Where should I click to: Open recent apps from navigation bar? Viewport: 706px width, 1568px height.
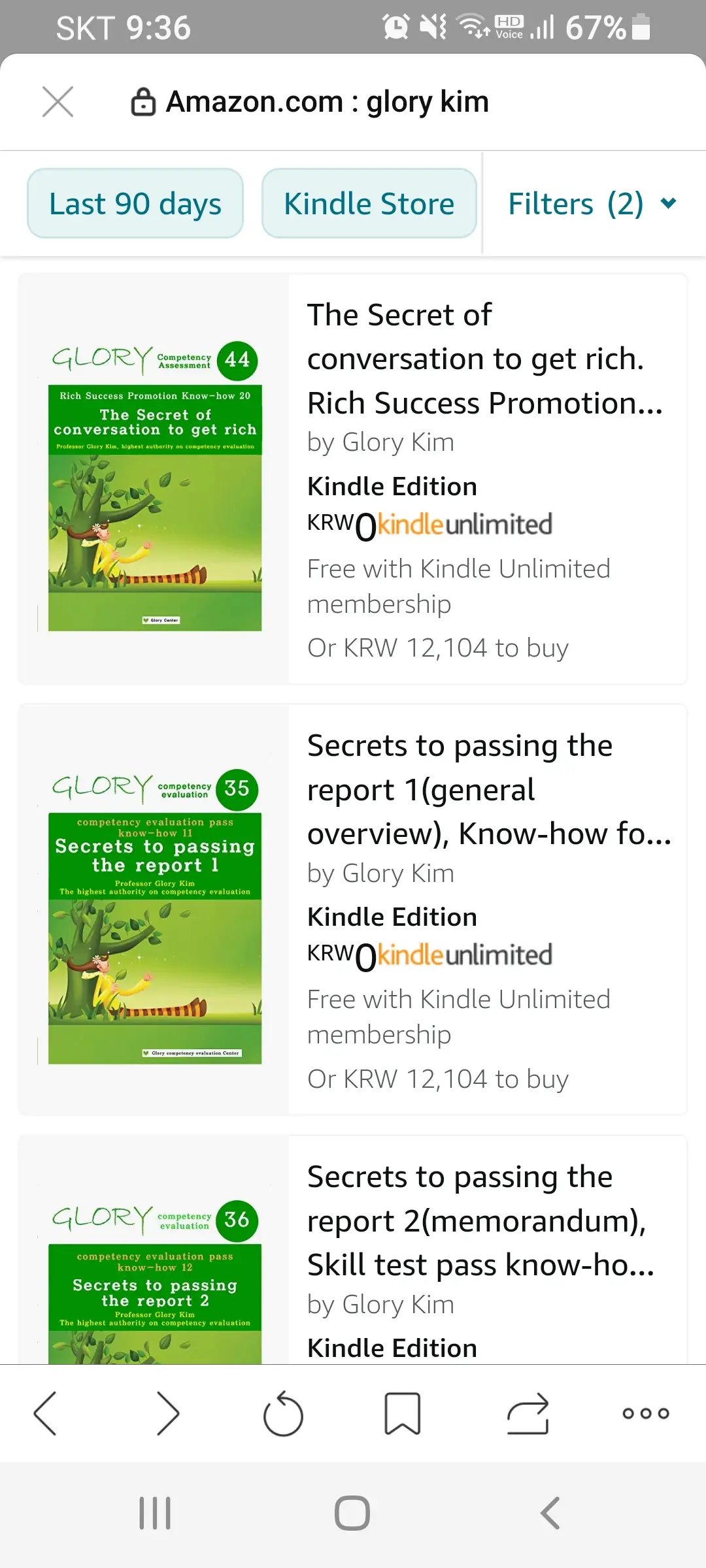pos(155,1513)
